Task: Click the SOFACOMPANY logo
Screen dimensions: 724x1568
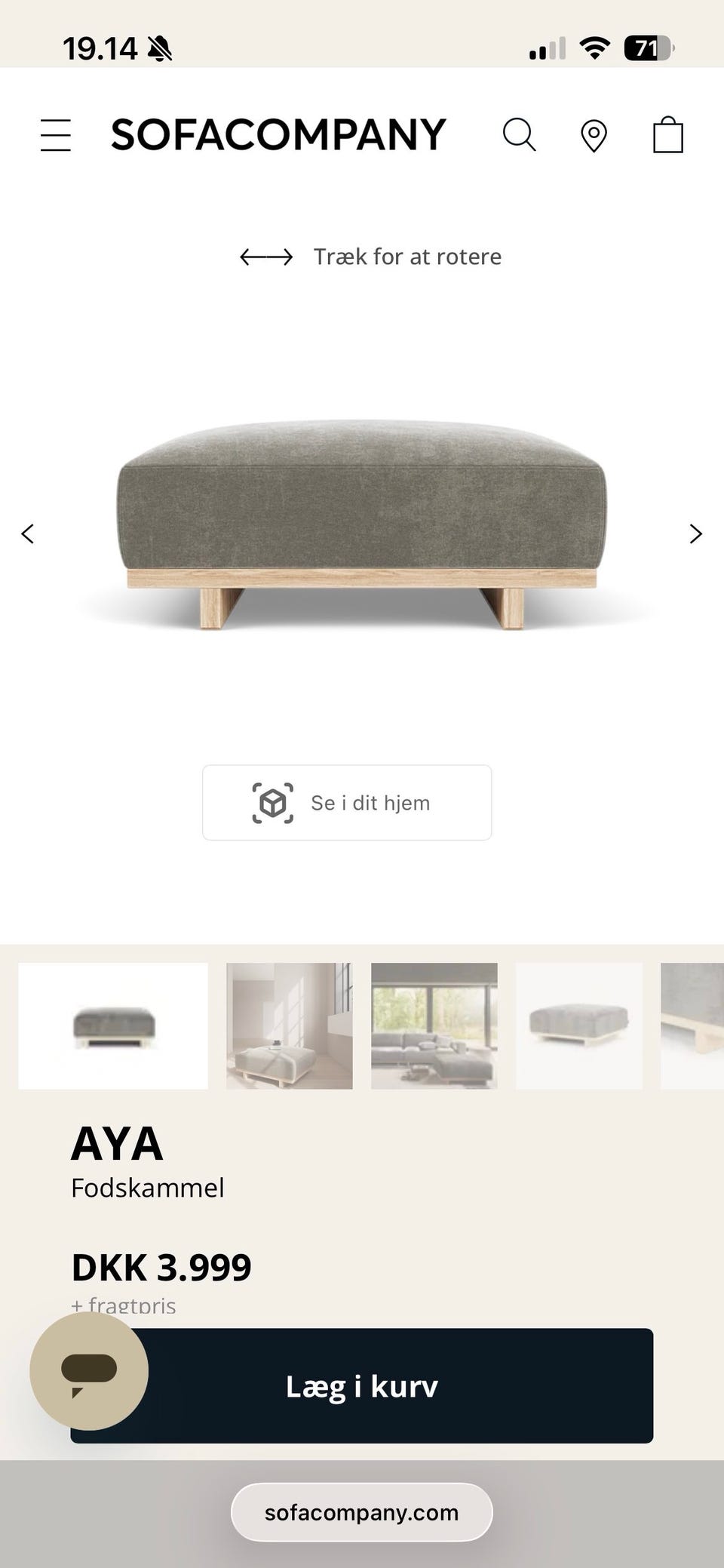Action: [x=279, y=134]
